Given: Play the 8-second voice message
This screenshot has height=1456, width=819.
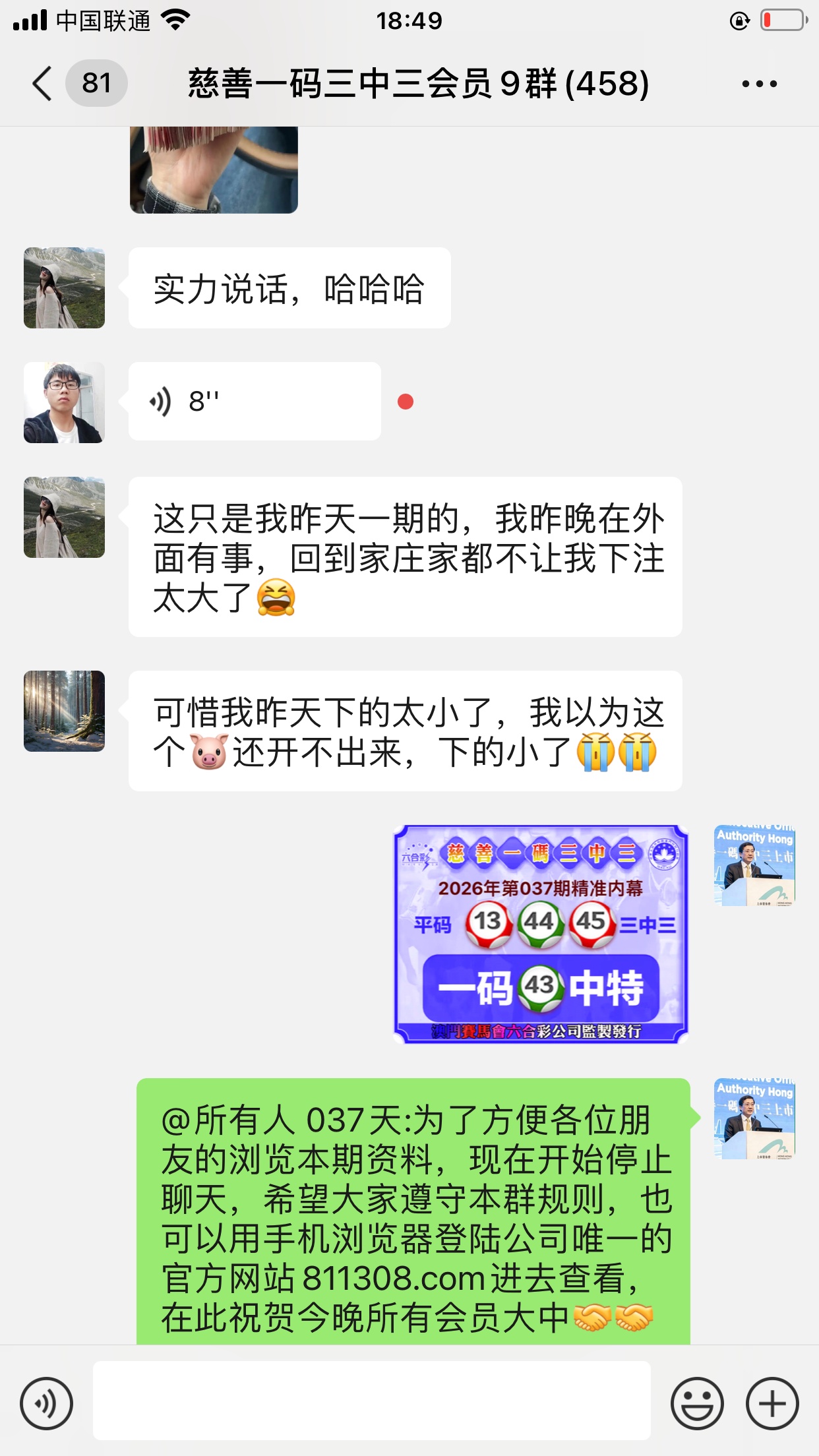Looking at the screenshot, I should click(x=254, y=401).
